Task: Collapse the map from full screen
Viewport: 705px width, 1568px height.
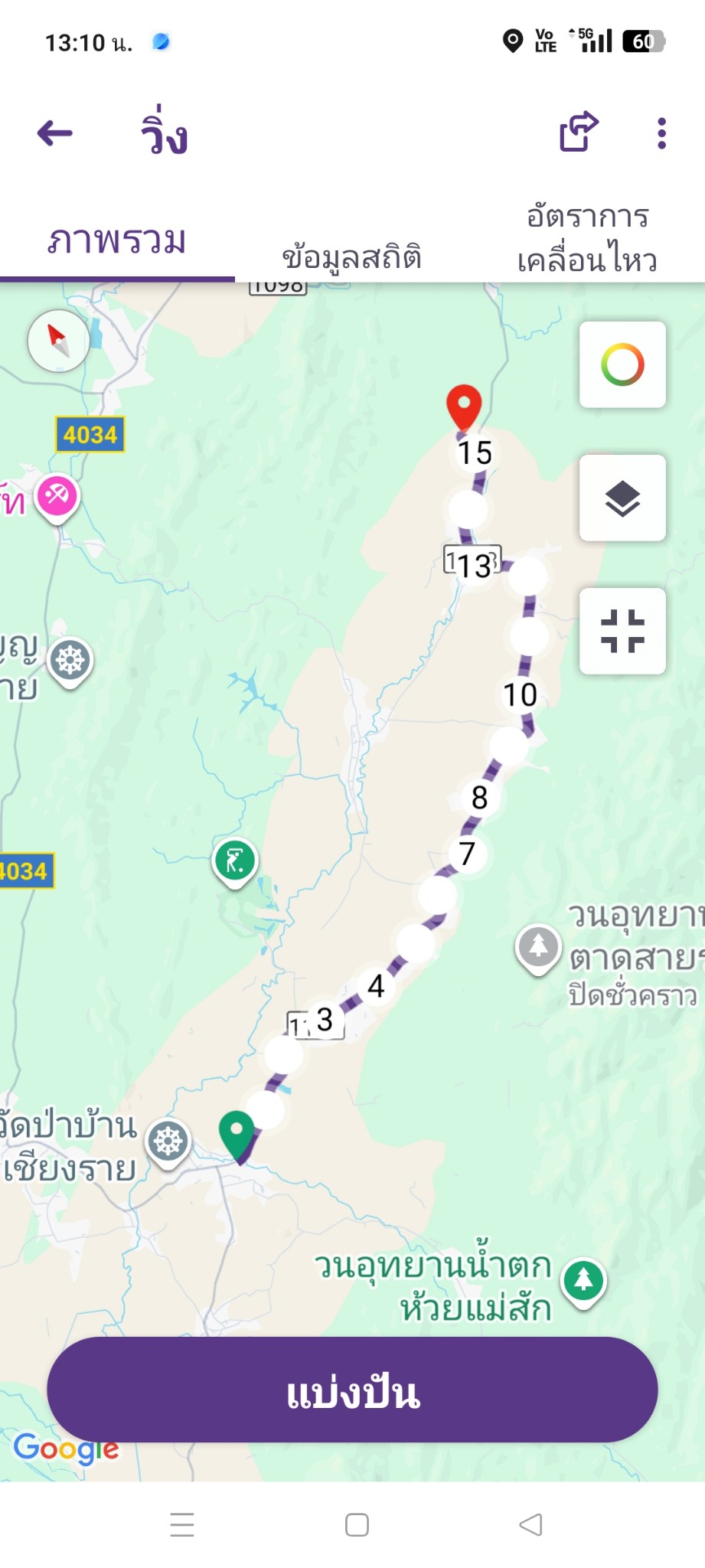Action: click(x=622, y=631)
